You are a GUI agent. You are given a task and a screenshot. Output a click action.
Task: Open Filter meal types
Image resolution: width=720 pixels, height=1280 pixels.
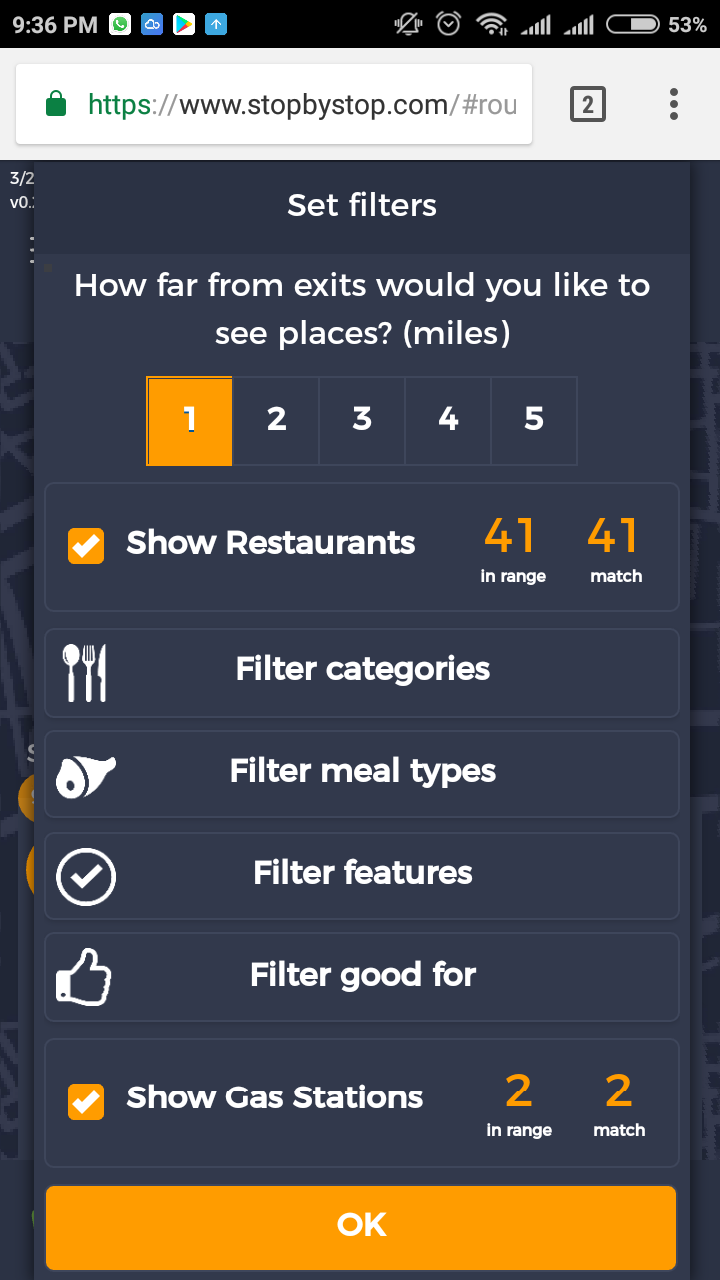point(362,773)
